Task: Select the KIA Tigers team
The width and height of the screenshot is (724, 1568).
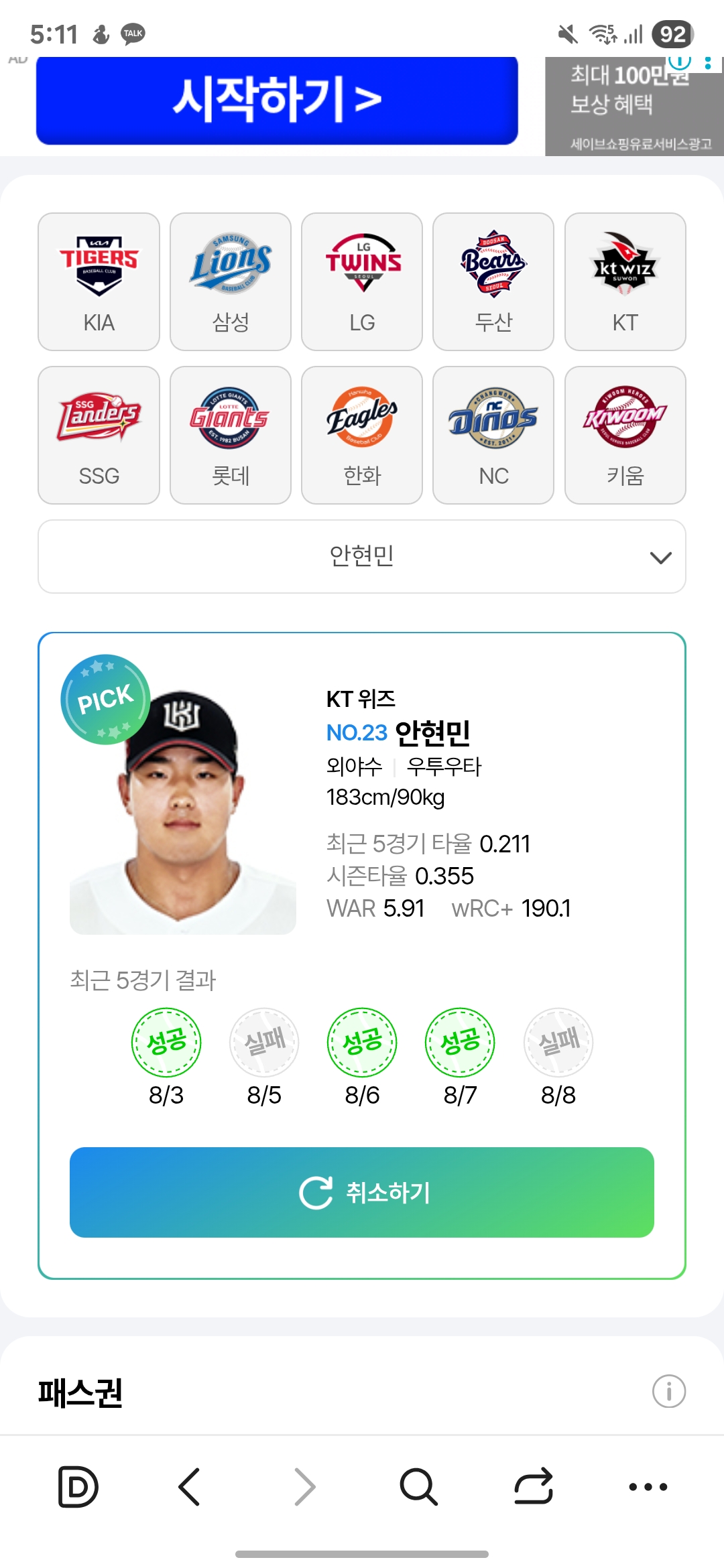Action: (99, 281)
